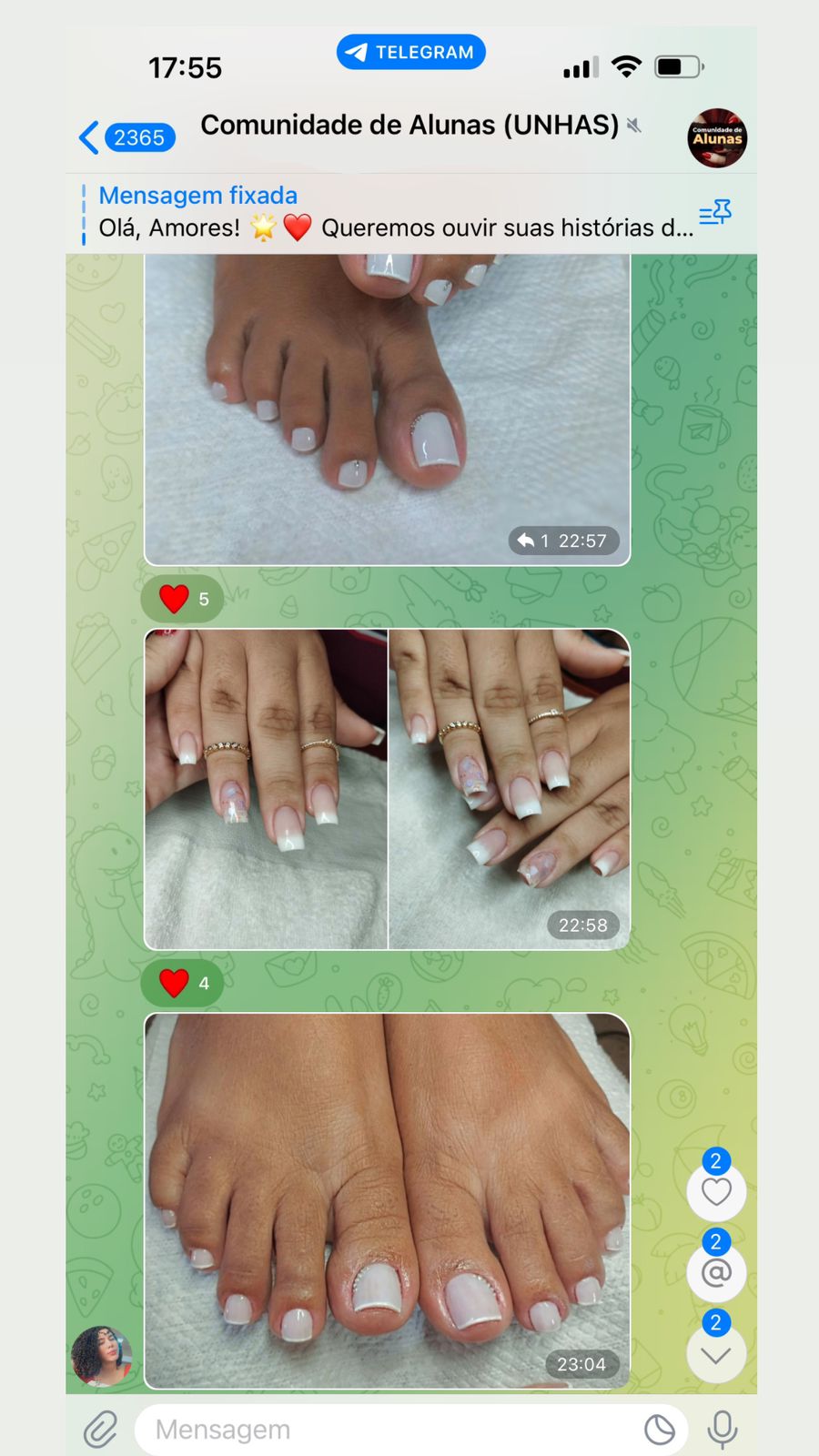Tap the heart reaction with 5 likes

pos(183,599)
